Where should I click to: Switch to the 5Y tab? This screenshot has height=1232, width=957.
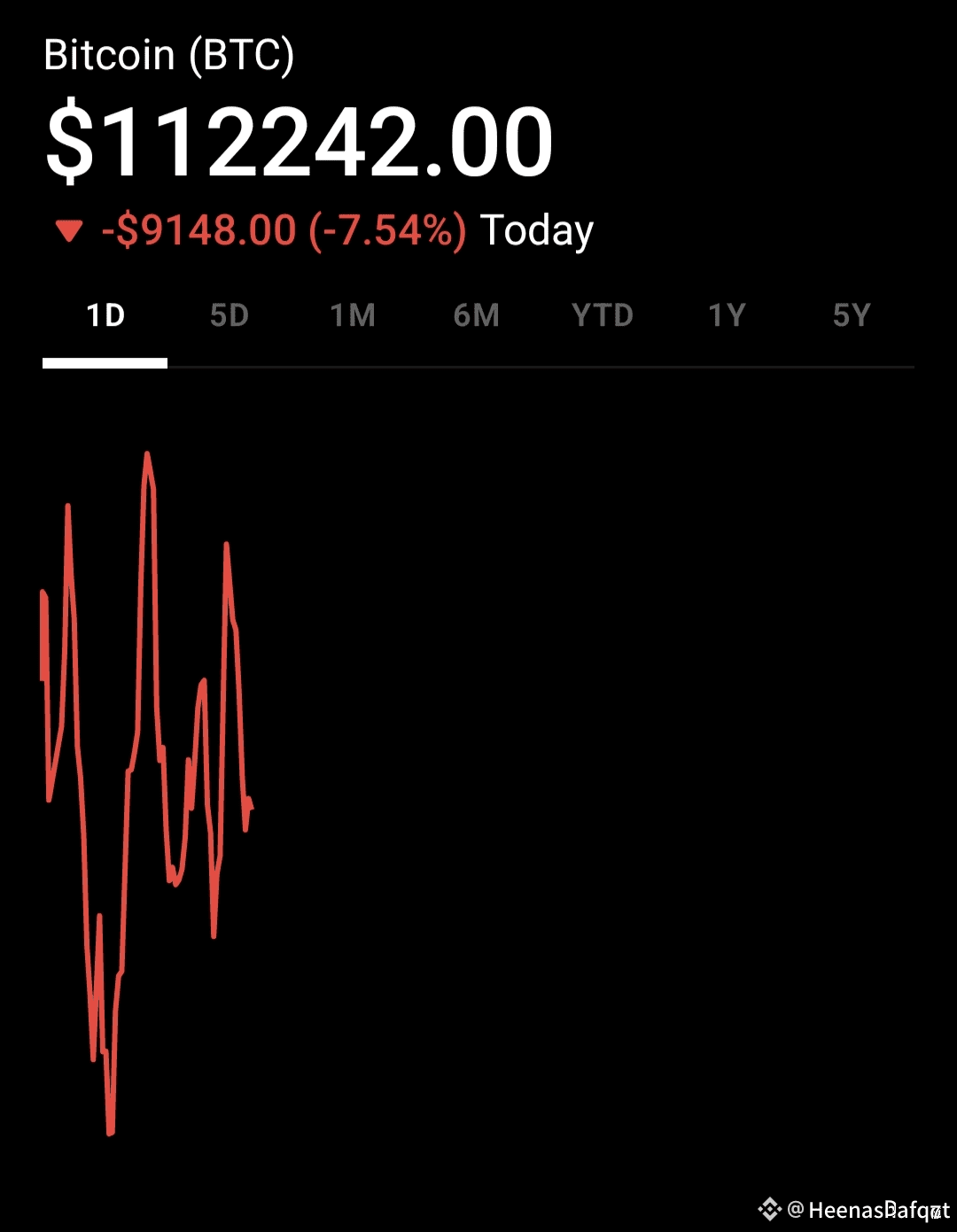[x=852, y=315]
